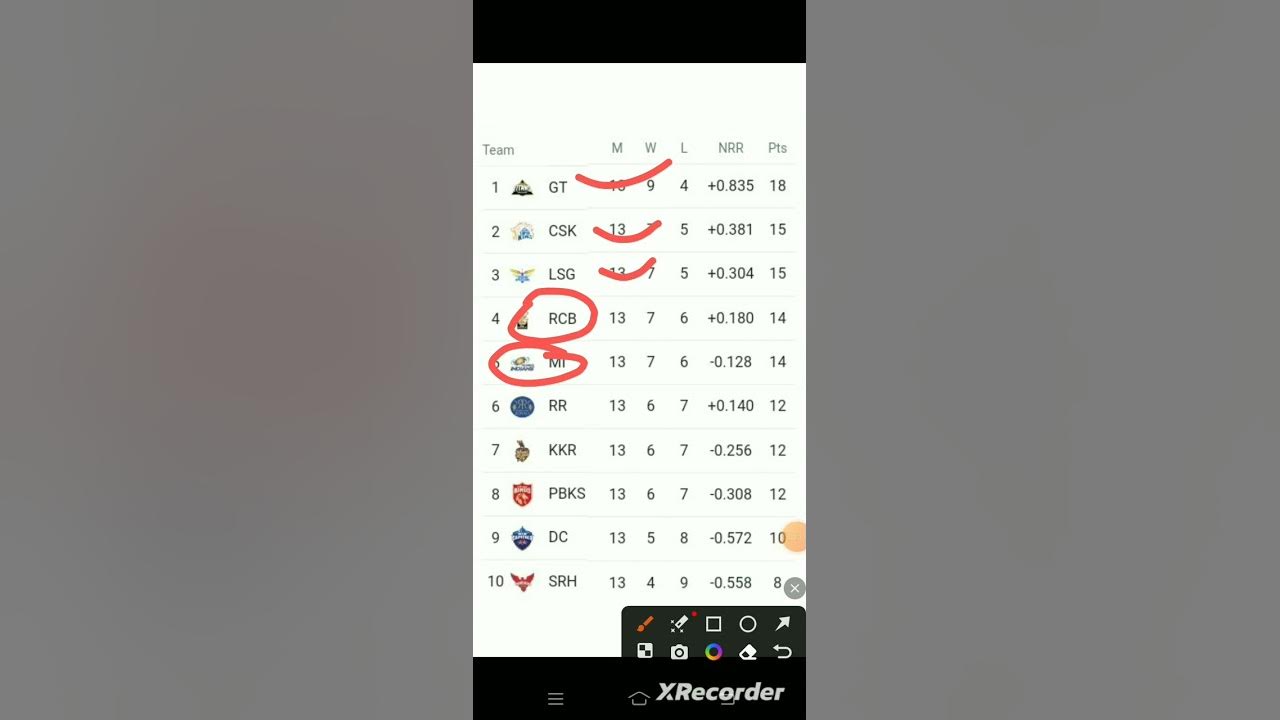Select the rectangle shape tool
1280x720 pixels.
[x=713, y=624]
